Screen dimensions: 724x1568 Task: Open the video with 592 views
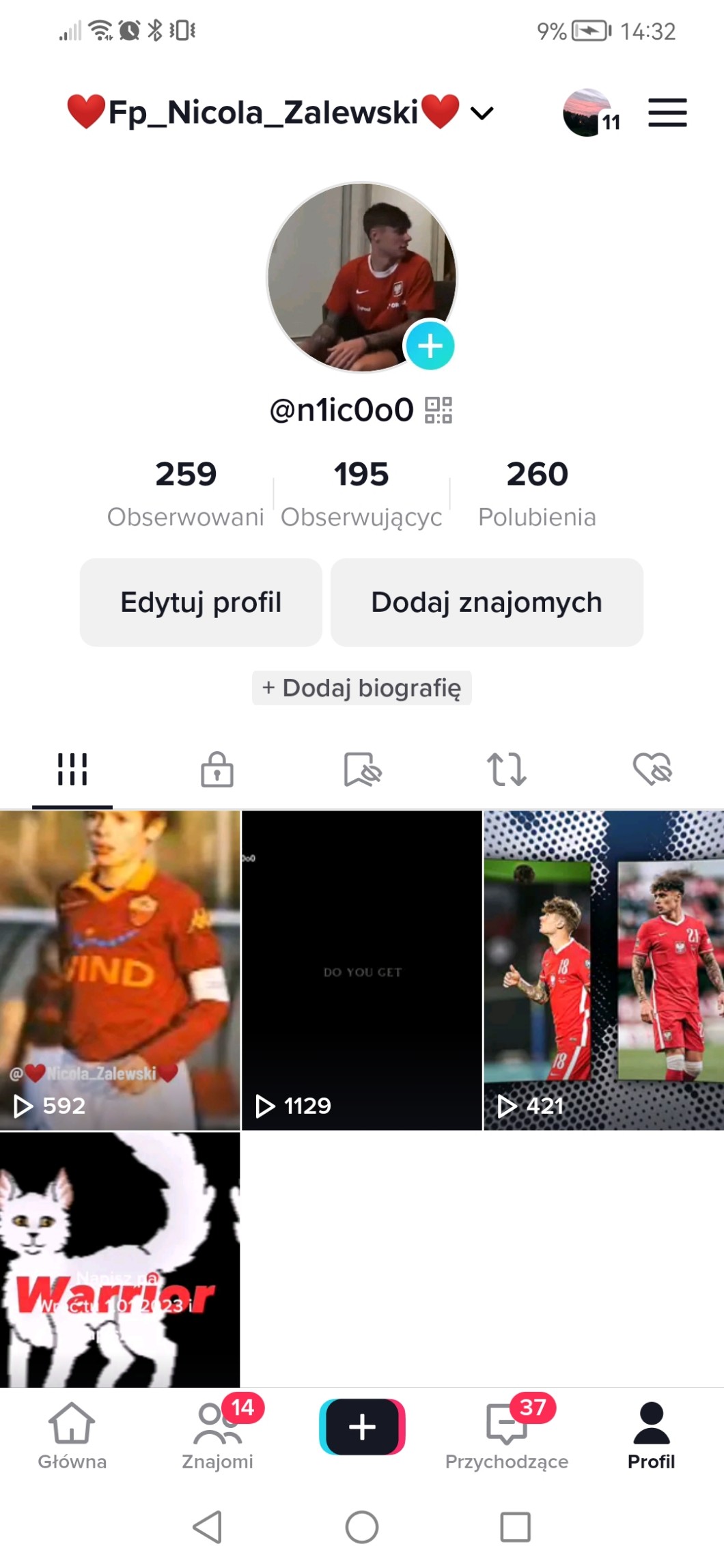pos(120,970)
